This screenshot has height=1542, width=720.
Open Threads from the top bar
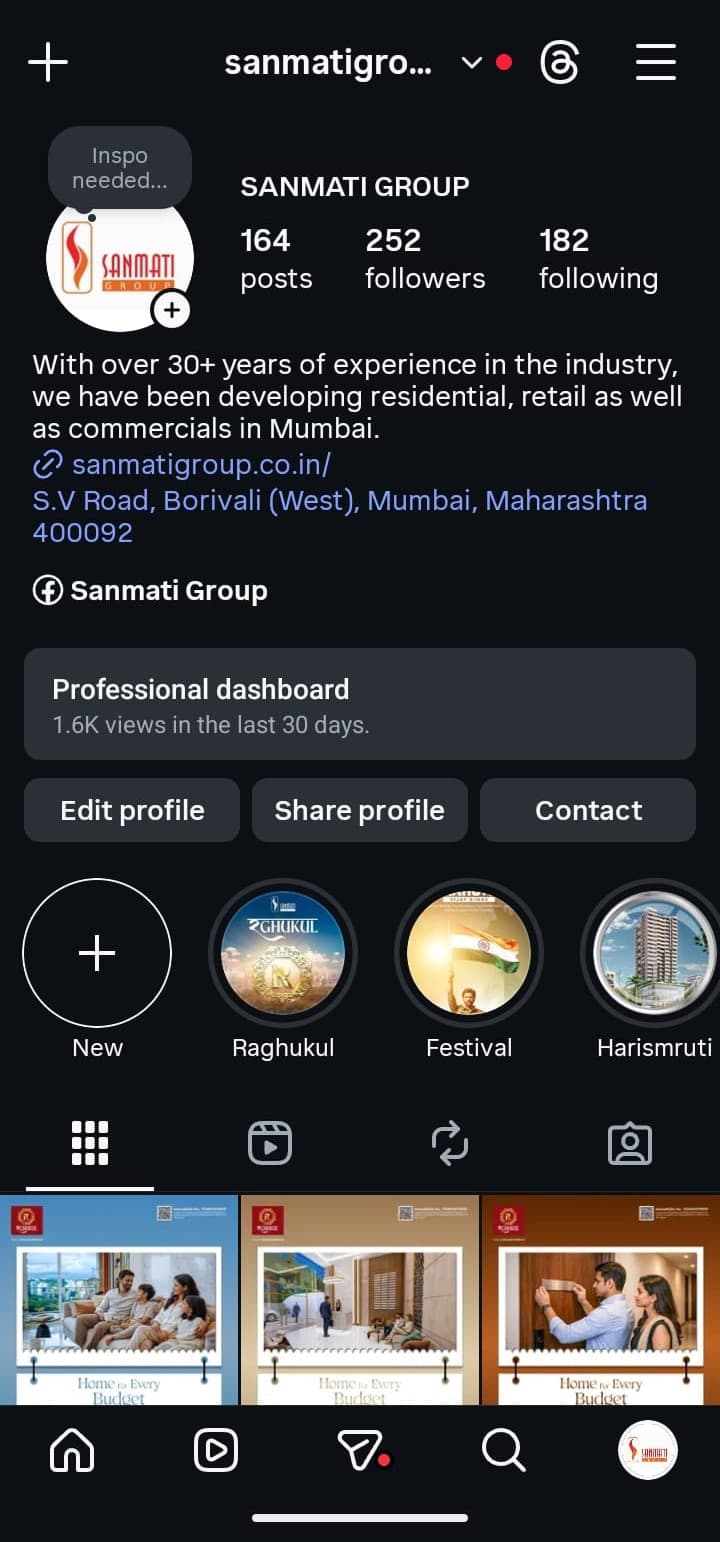pyautogui.click(x=560, y=63)
